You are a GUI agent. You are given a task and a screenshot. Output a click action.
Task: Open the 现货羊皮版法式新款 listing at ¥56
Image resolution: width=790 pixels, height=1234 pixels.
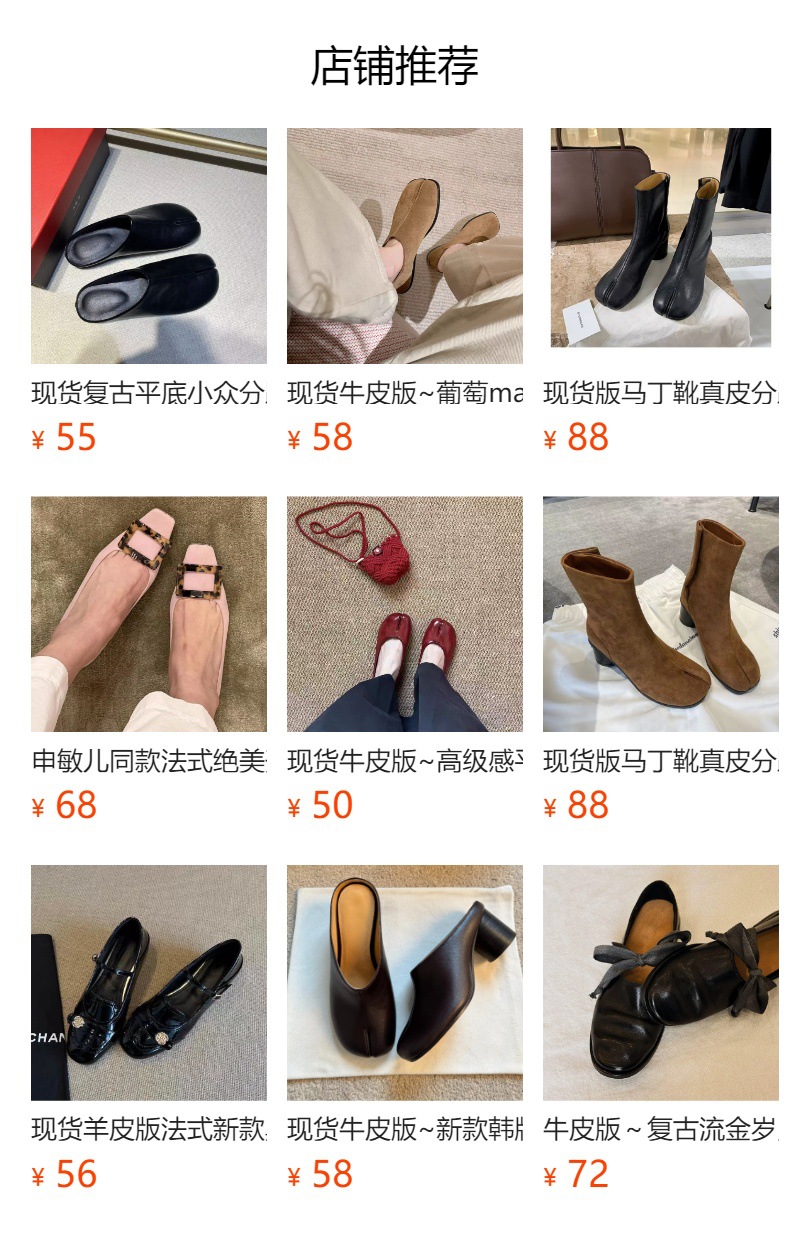click(x=149, y=982)
